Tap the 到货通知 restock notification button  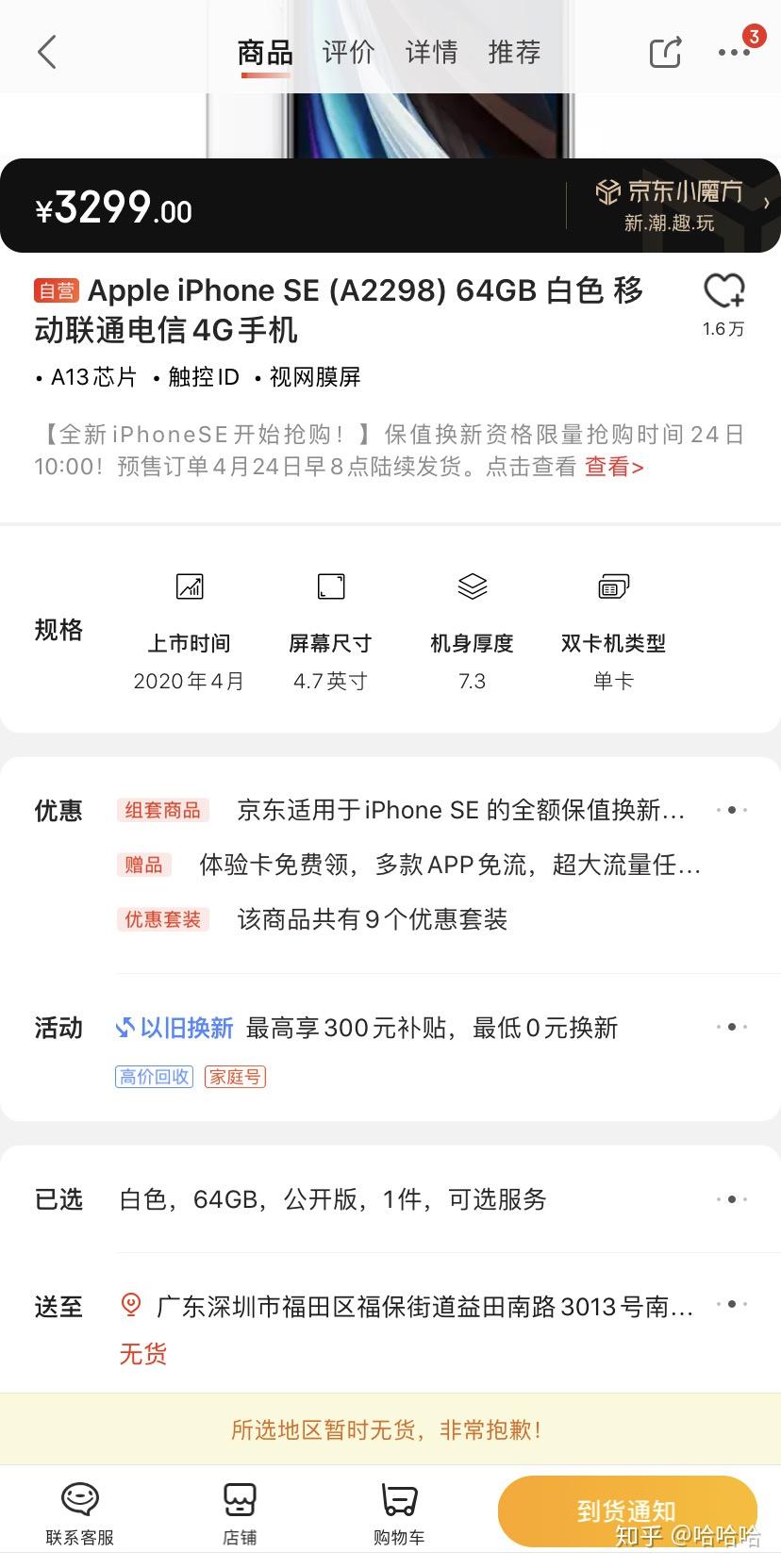[626, 1511]
